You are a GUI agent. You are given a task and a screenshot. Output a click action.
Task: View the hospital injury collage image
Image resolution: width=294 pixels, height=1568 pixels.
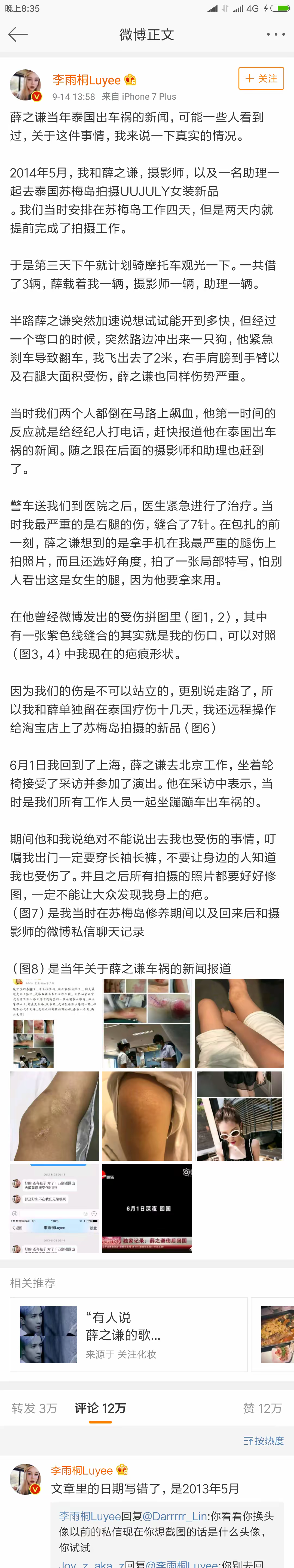pyautogui.click(x=147, y=1023)
